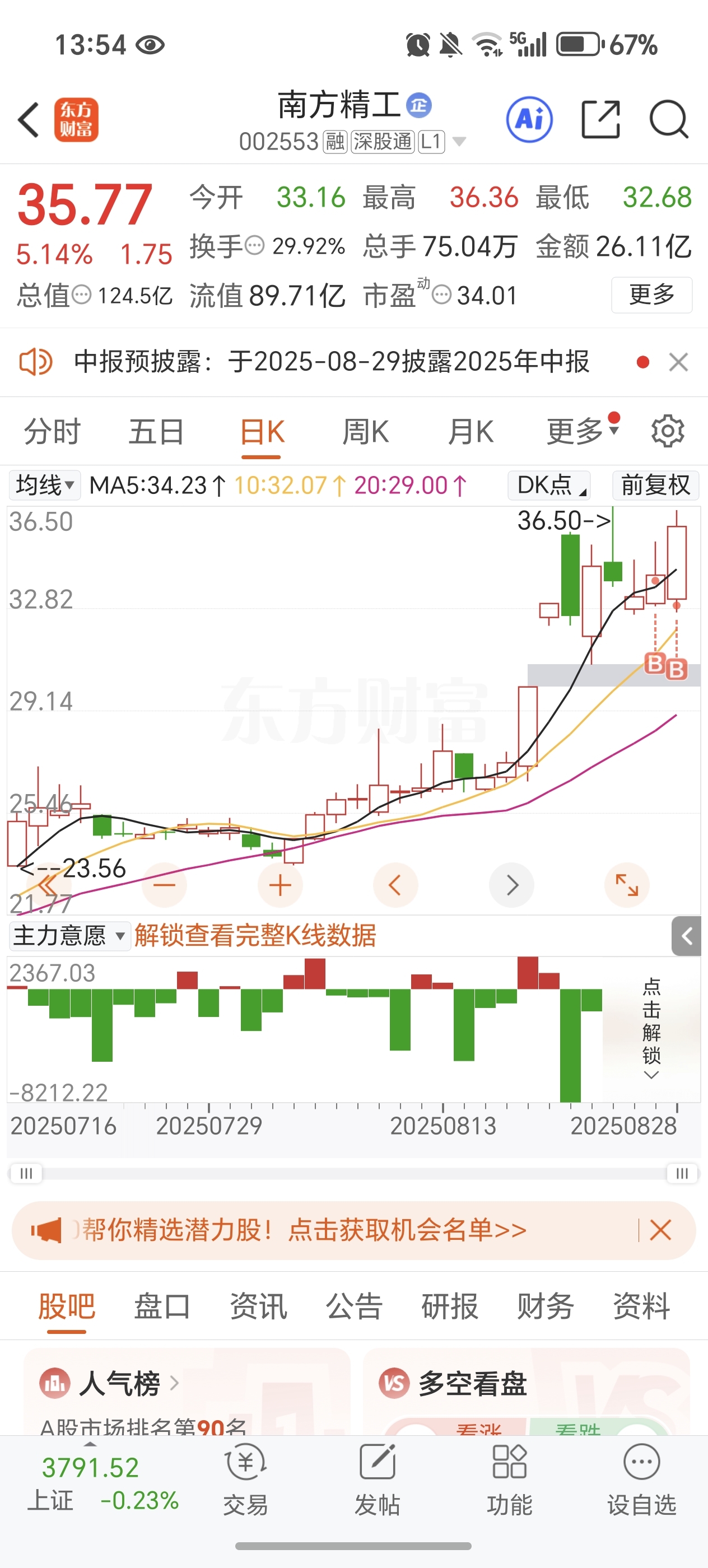The width and height of the screenshot is (708, 1568).
Task: Expand chart to fullscreen
Action: pos(627,885)
